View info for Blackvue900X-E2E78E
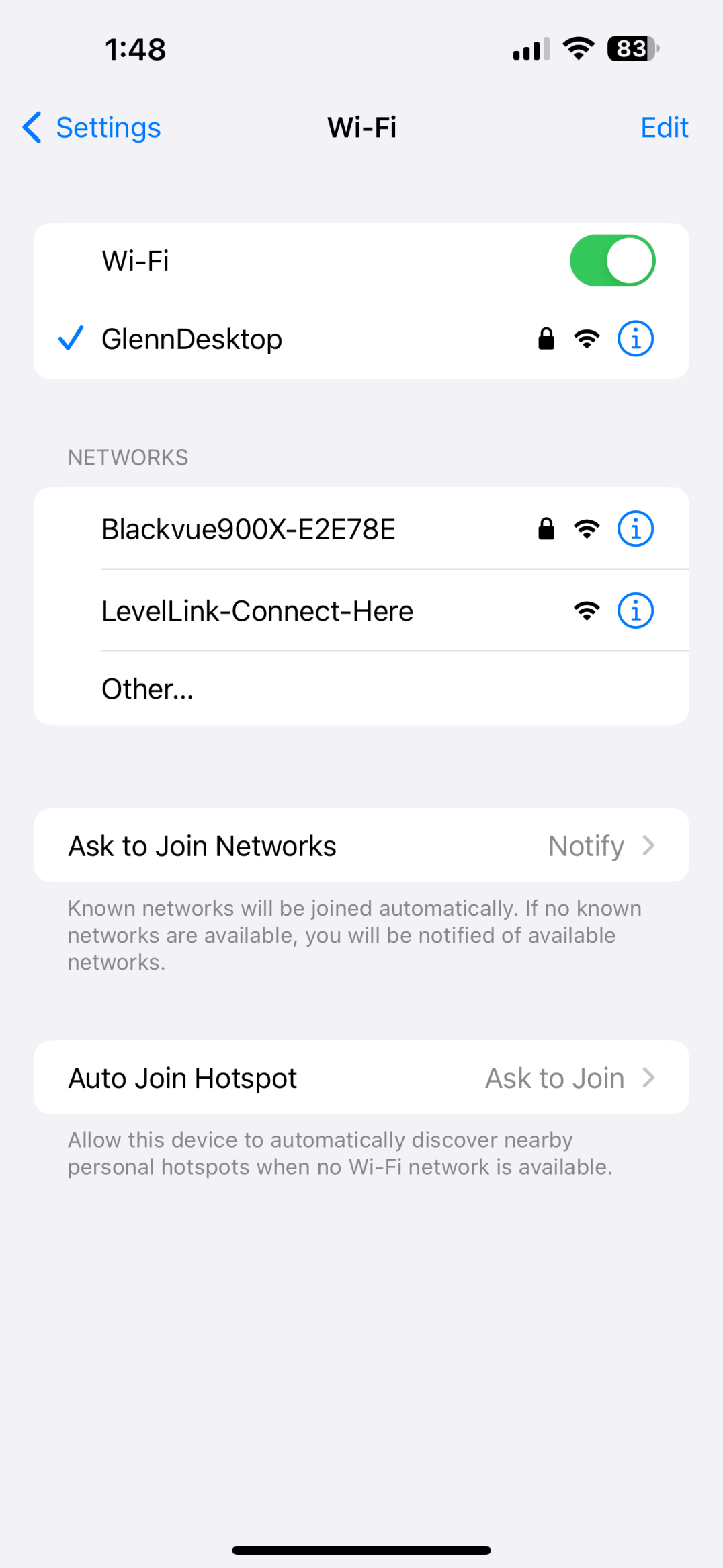This screenshot has height=1568, width=723. 635,528
